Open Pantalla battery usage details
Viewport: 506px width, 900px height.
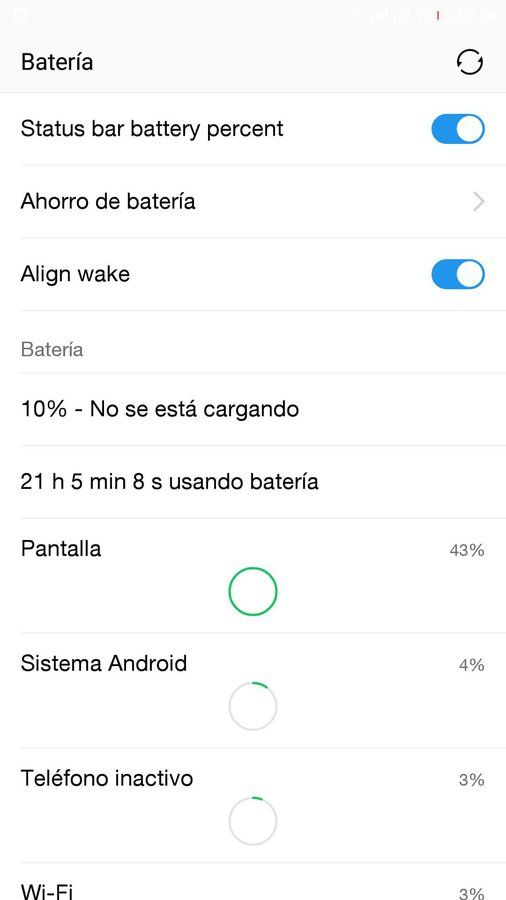[253, 576]
